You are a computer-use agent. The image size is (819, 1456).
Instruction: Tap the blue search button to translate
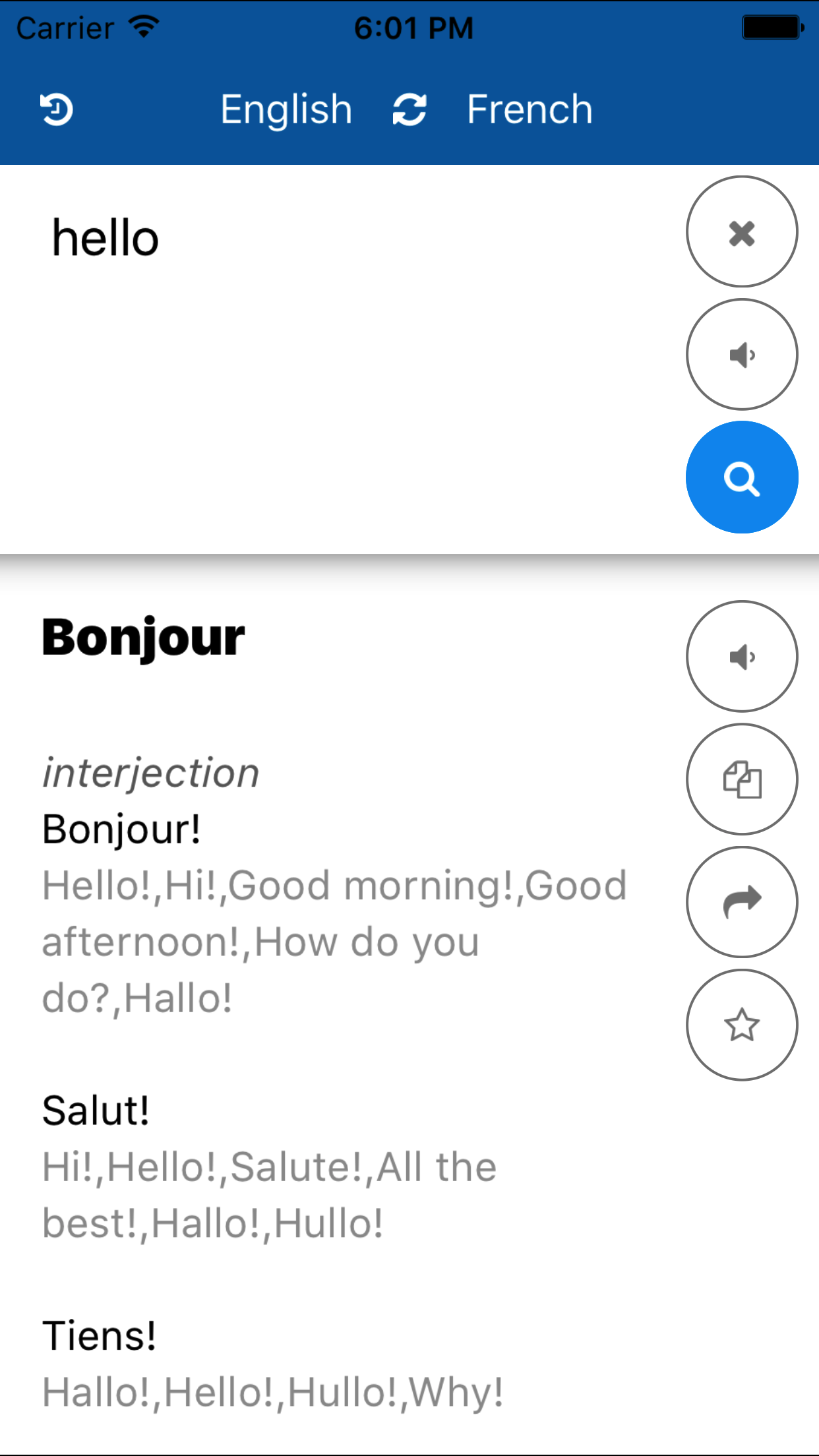click(742, 477)
